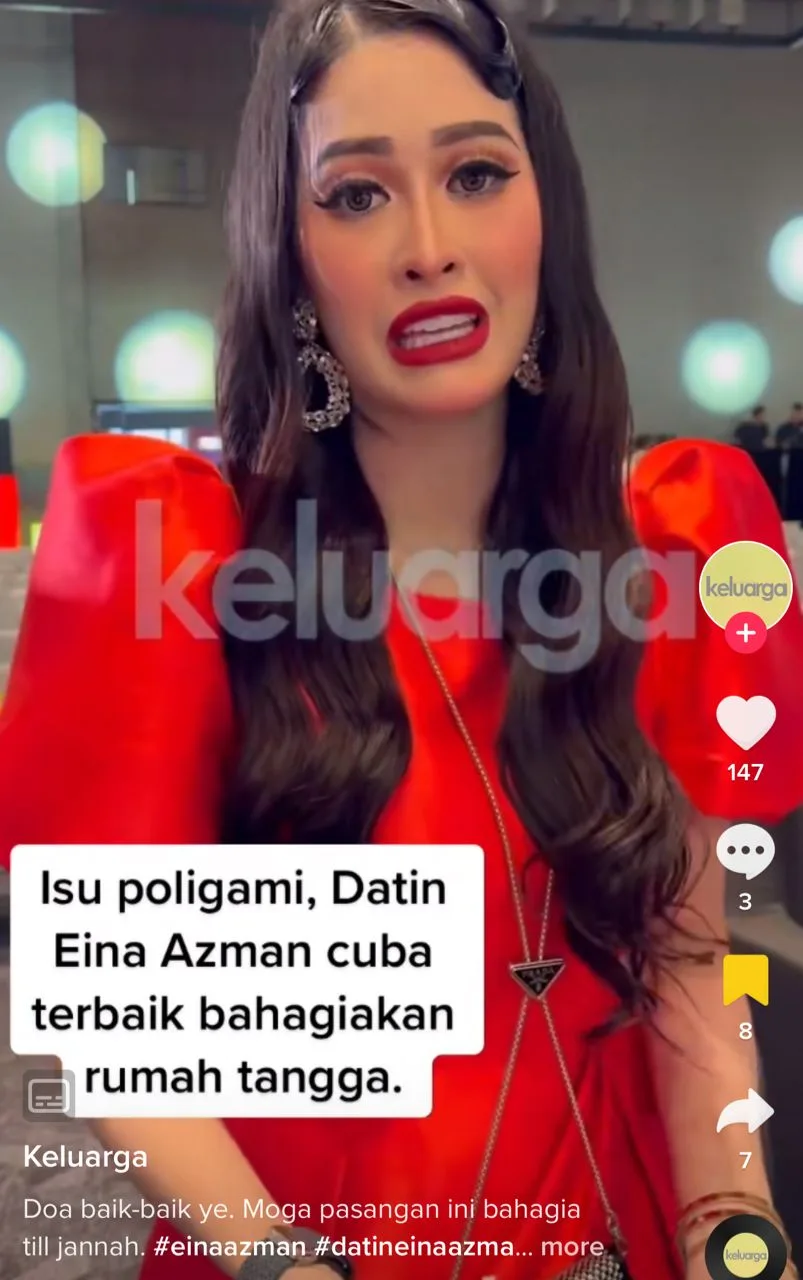Viewport: 803px width, 1280px height.
Task: Follow Keluarga with the plus button
Action: click(745, 634)
